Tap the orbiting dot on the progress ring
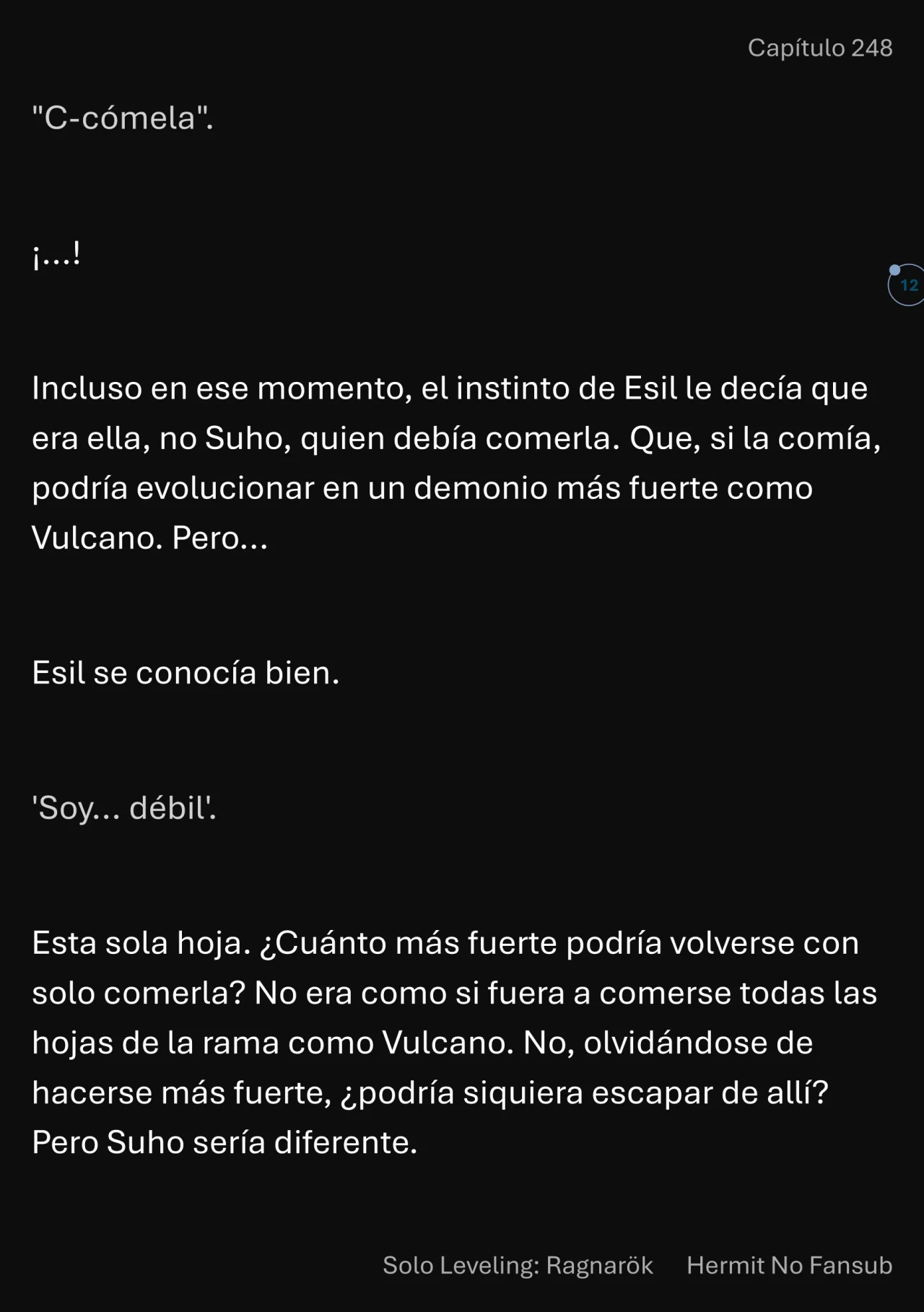This screenshot has width=924, height=1312. 894,271
